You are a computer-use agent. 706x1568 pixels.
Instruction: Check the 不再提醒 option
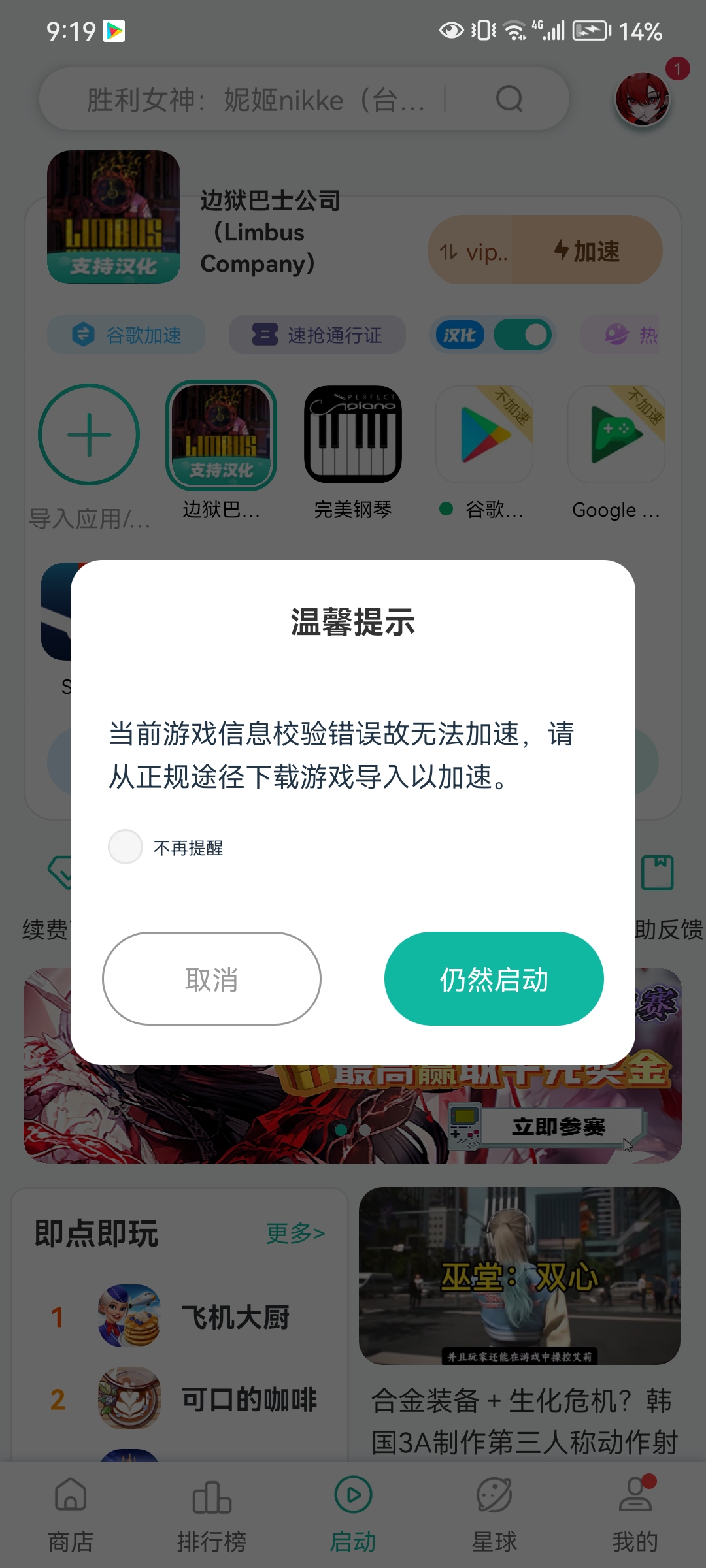[x=126, y=847]
